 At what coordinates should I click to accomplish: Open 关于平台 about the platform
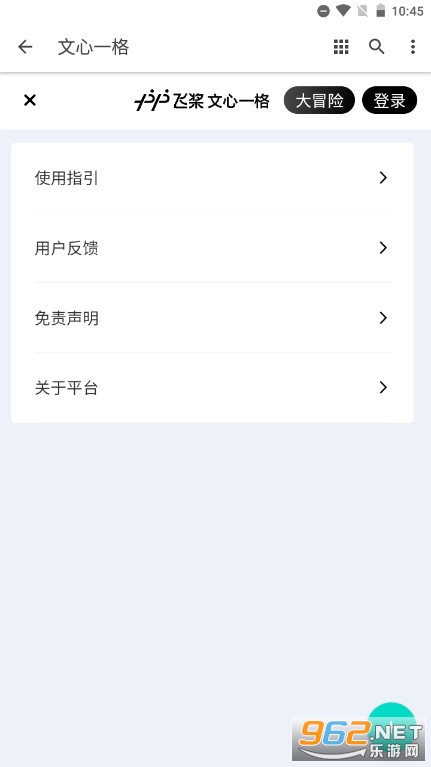(x=212, y=388)
